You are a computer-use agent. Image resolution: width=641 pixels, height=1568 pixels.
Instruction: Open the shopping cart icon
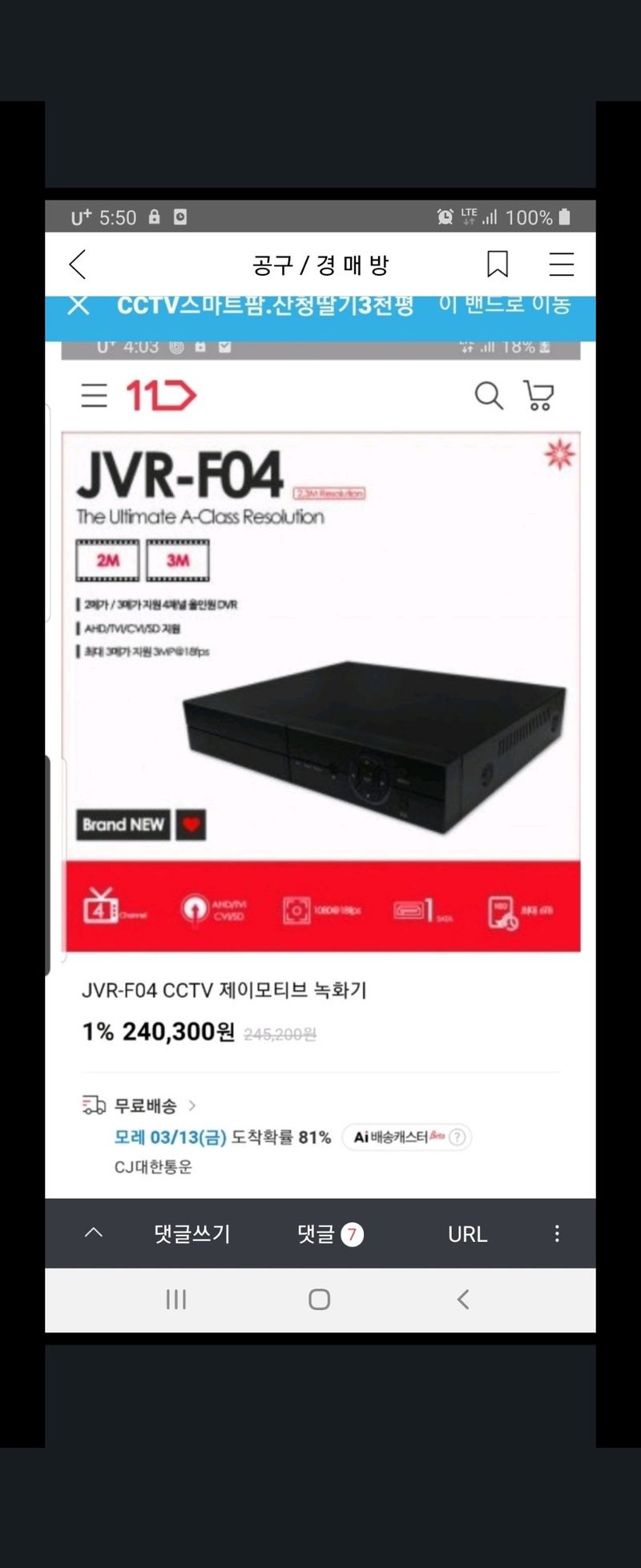point(538,395)
